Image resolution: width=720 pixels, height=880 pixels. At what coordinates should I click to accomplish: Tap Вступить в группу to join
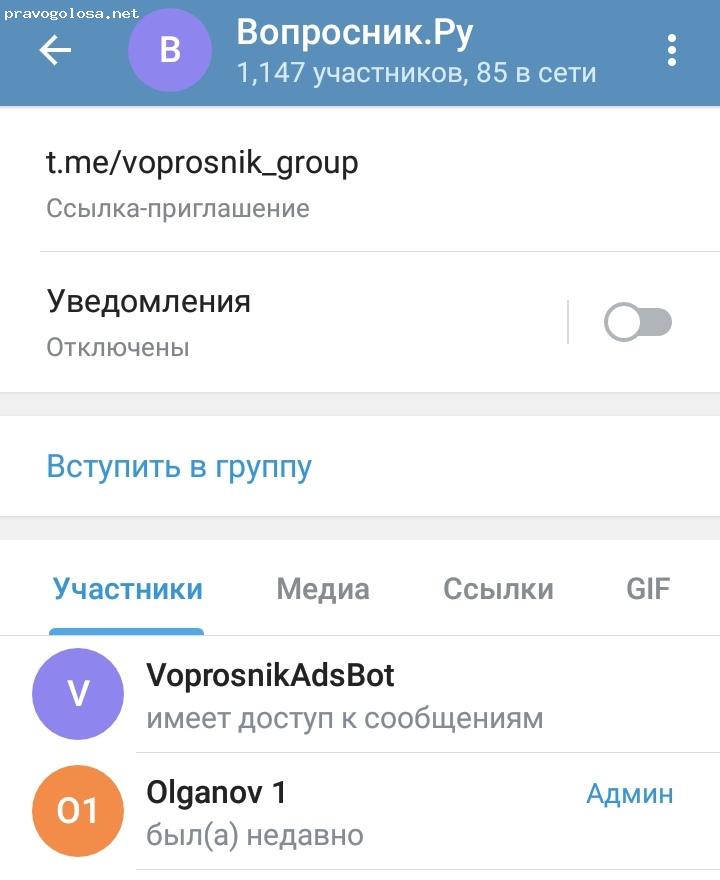[179, 467]
